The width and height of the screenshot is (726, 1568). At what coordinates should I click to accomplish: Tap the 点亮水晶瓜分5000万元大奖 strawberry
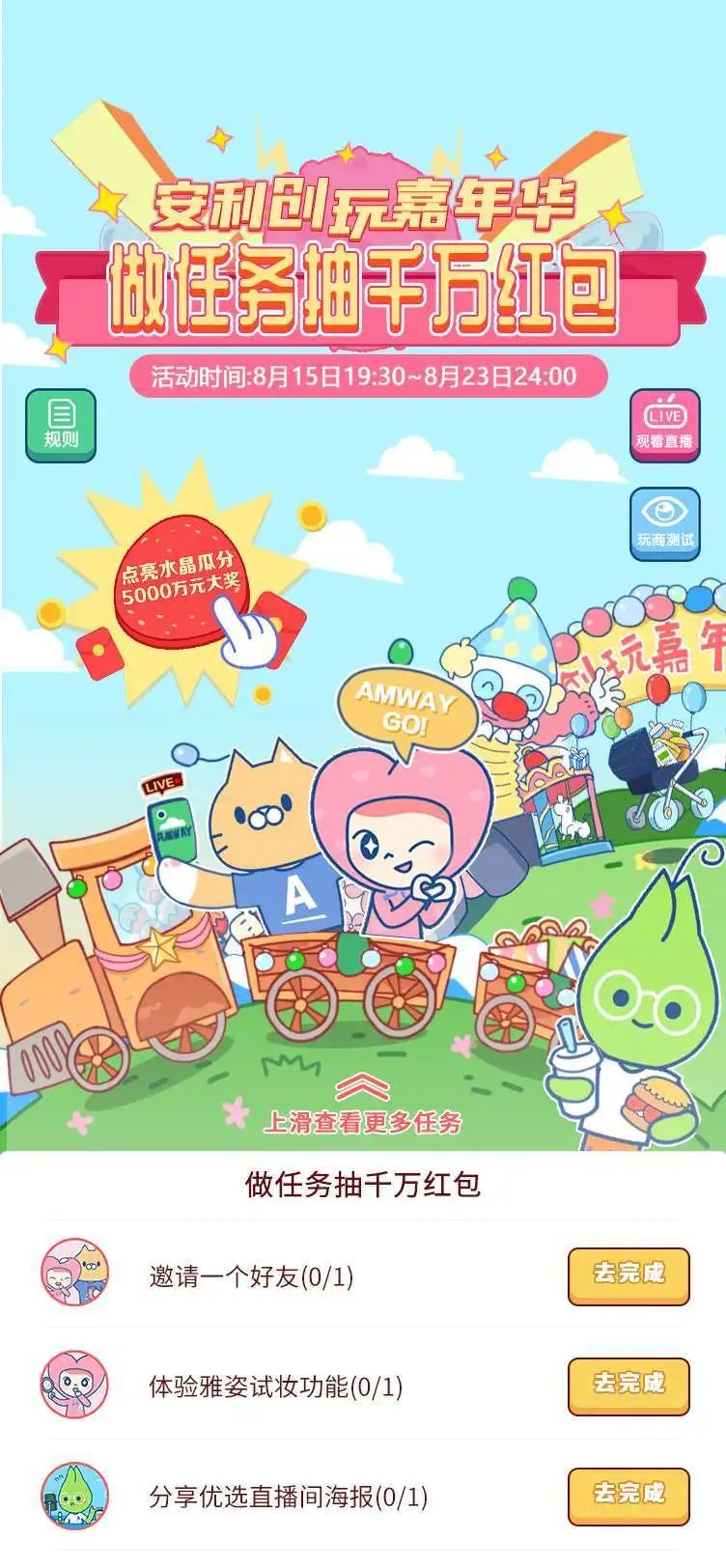click(x=183, y=580)
